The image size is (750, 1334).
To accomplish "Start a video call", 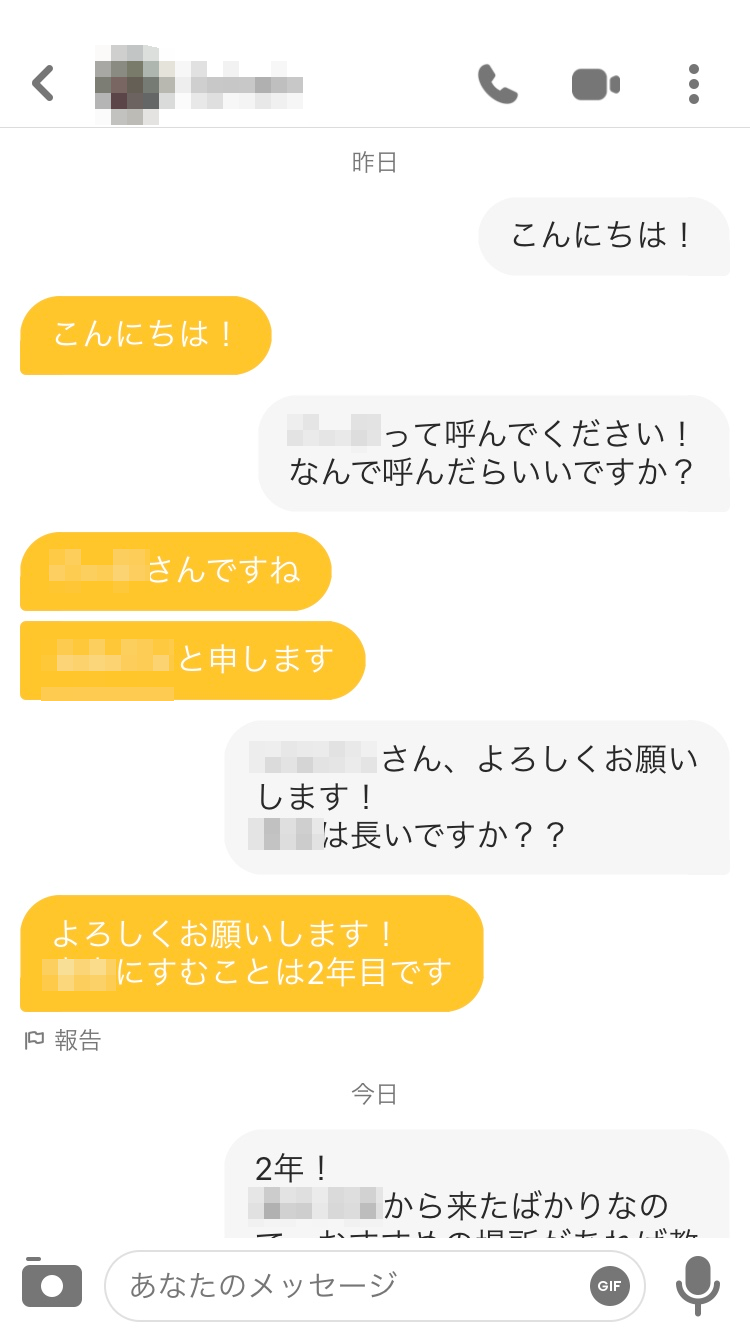I will (596, 84).
